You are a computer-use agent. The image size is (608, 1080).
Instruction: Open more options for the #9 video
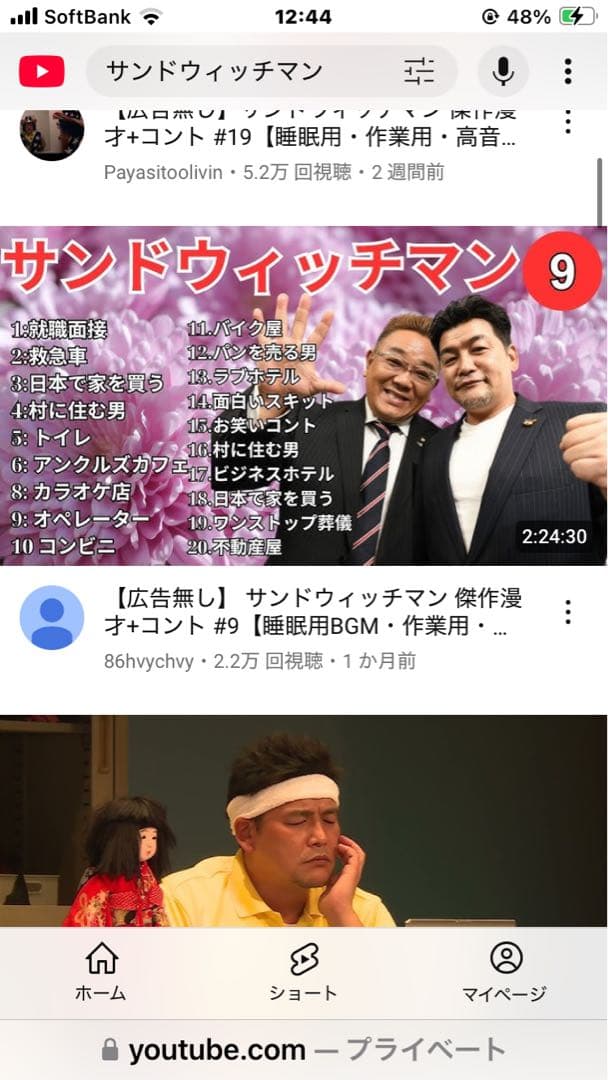pos(568,612)
